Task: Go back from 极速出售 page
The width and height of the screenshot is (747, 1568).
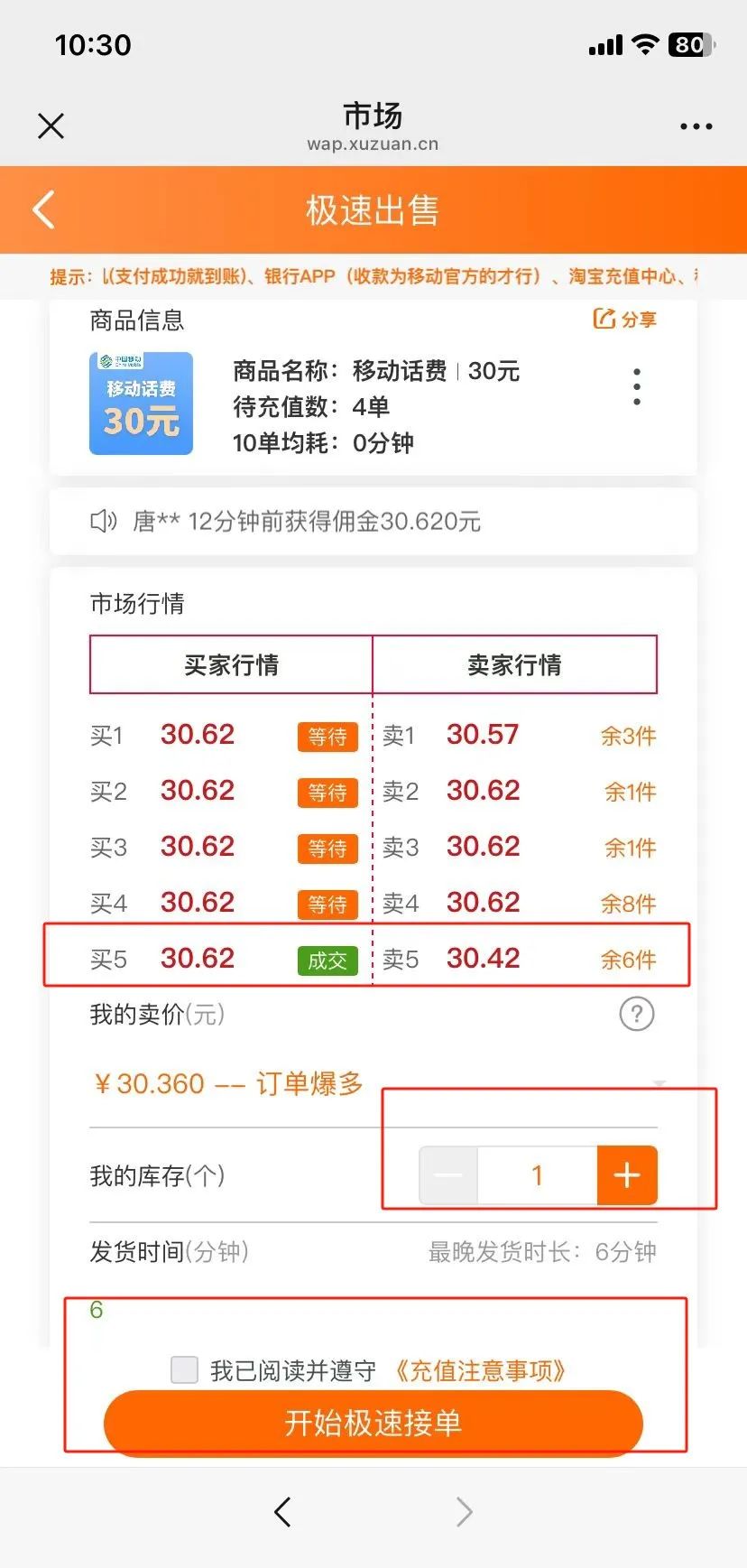Action: coord(43,209)
